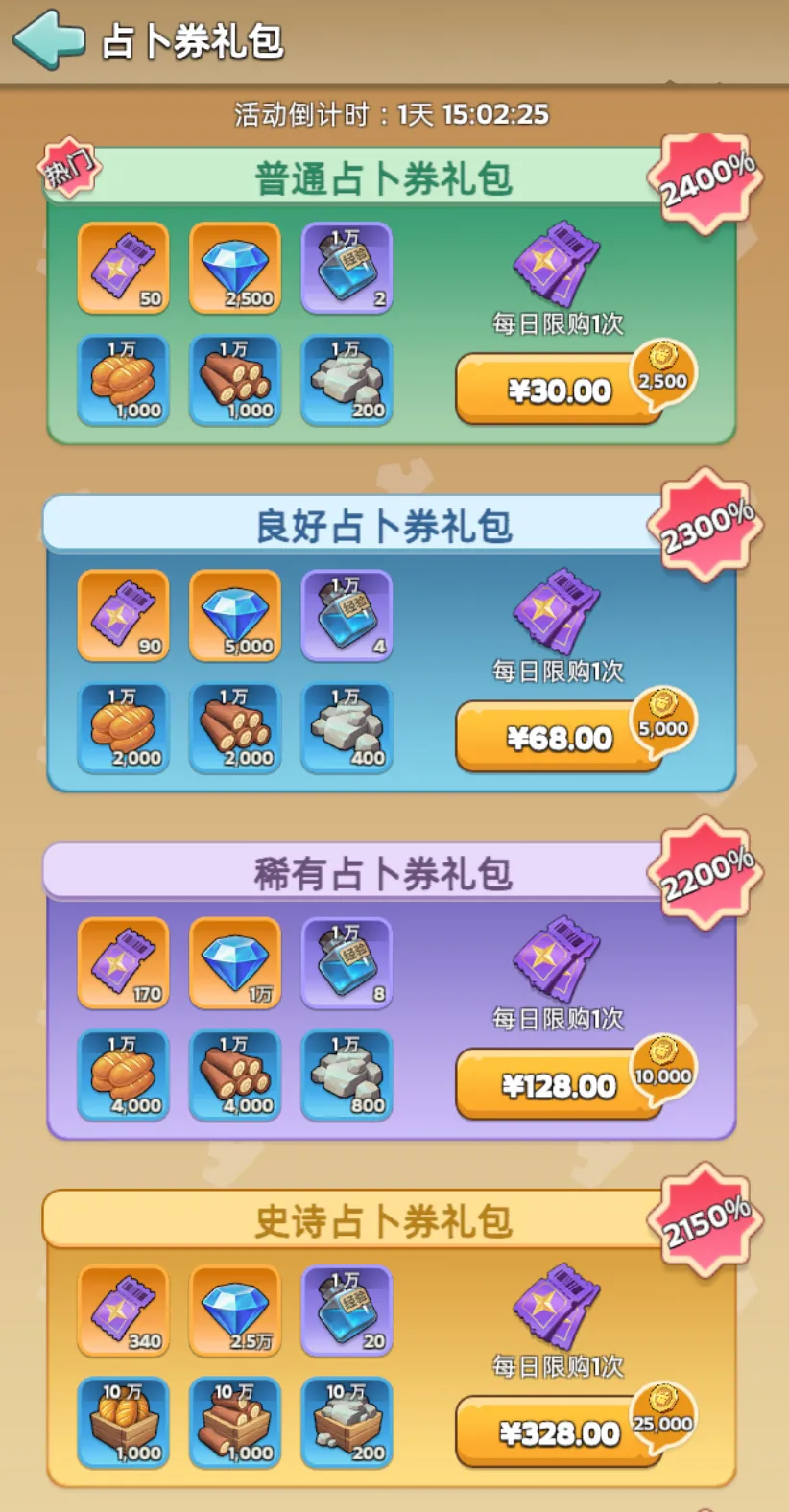789x1512 pixels.
Task: Click the back arrow next to 占卜券礼包
Action: click(x=46, y=39)
